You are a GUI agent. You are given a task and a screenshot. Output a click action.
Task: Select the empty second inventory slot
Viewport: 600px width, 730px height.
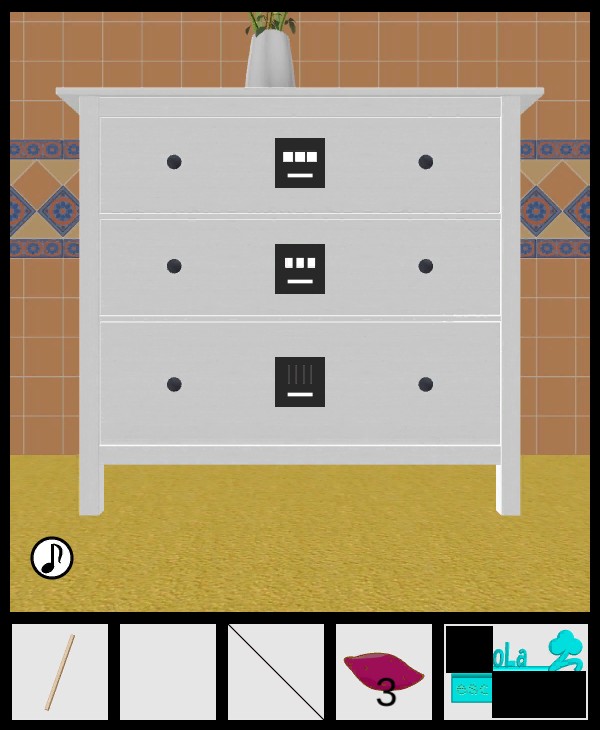point(168,672)
